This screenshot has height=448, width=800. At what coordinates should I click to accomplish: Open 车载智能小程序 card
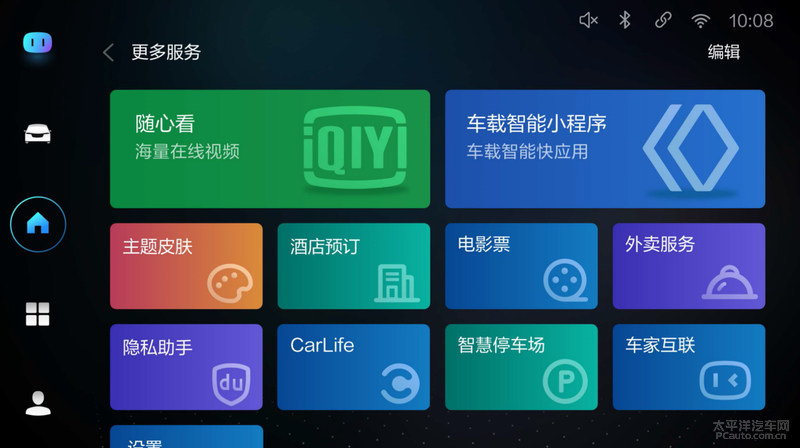[604, 148]
